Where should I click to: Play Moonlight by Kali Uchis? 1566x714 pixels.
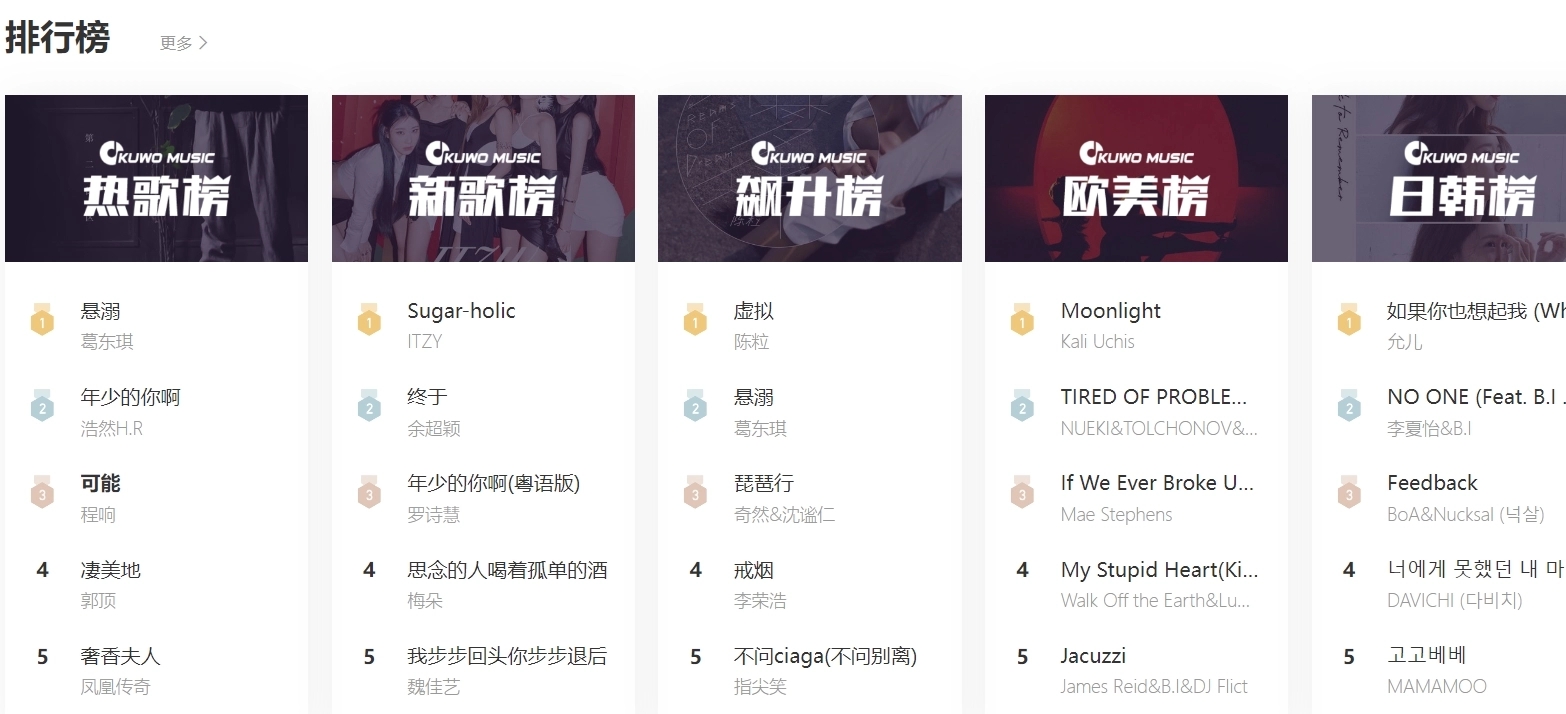point(1110,311)
